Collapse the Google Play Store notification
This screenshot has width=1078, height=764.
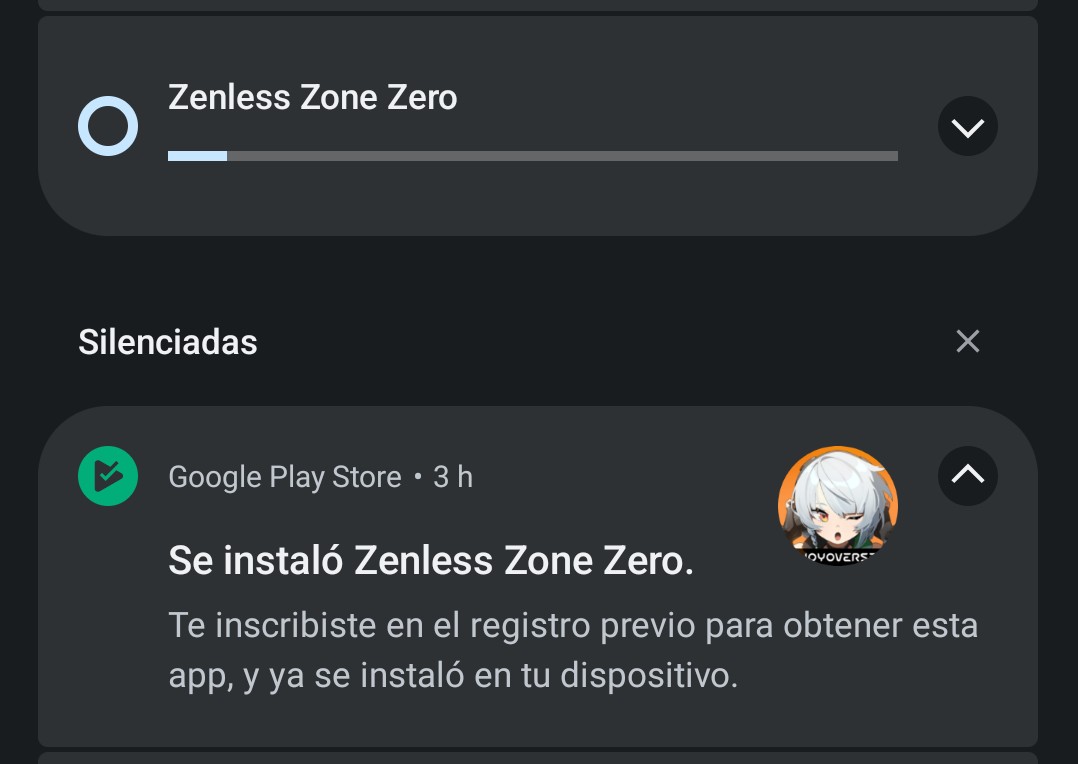coord(967,476)
